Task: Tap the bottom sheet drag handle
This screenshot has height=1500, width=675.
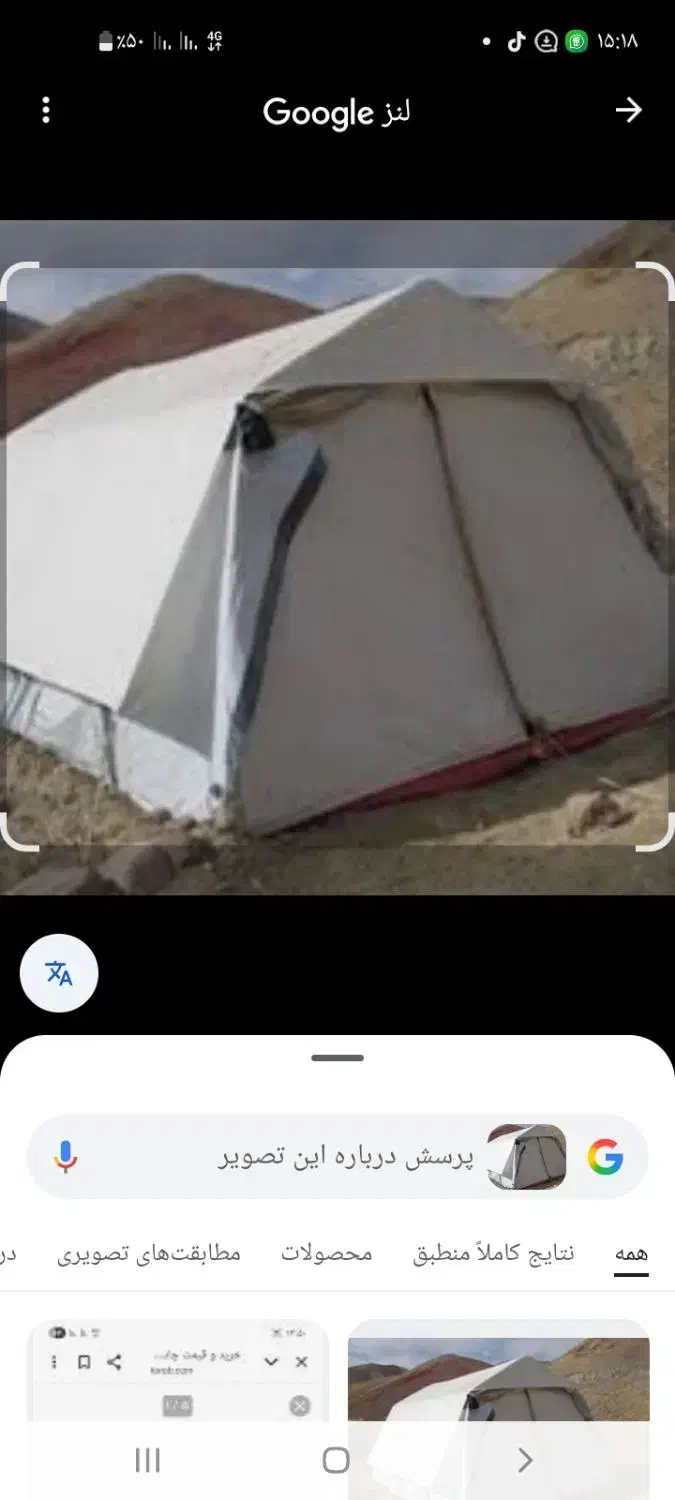Action: click(337, 1058)
